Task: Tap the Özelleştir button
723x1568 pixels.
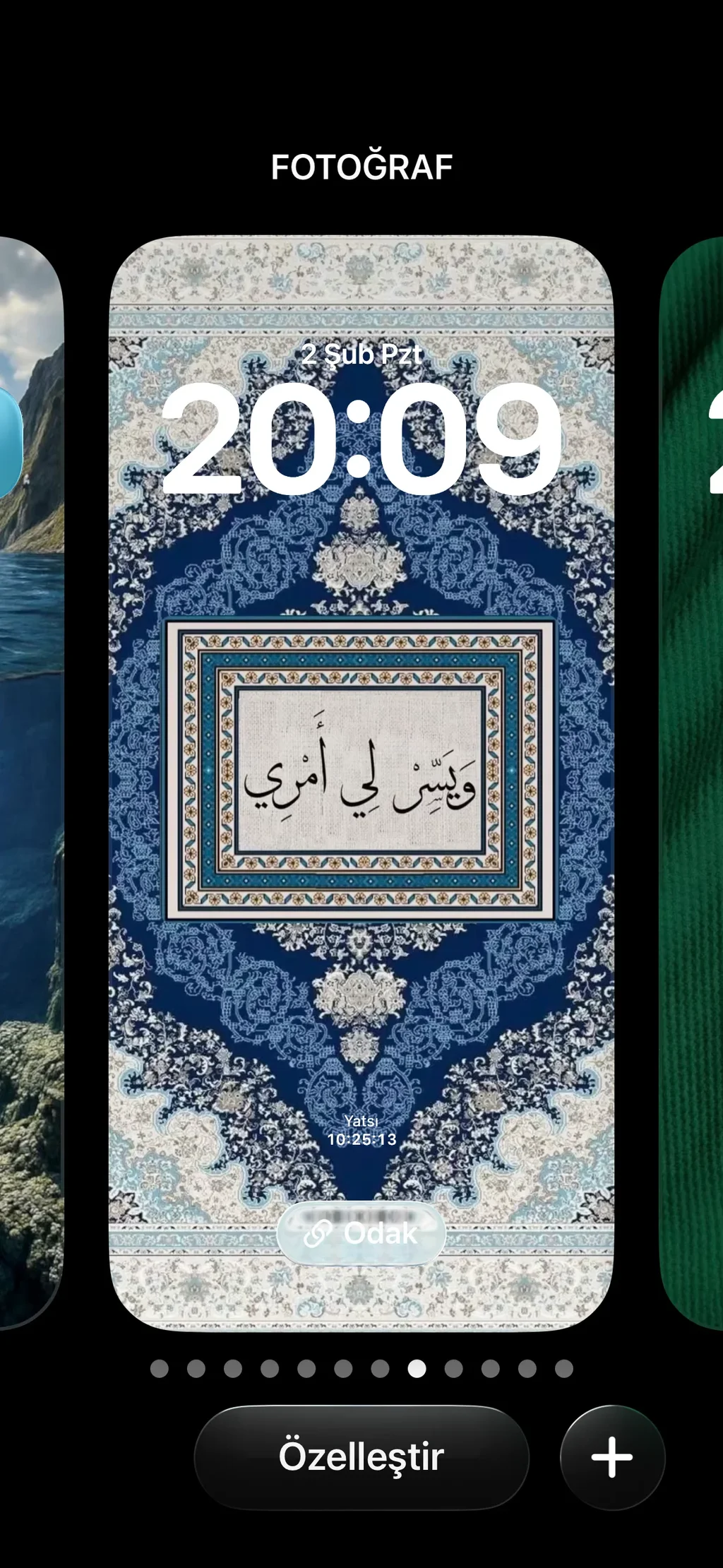Action: [361, 1457]
